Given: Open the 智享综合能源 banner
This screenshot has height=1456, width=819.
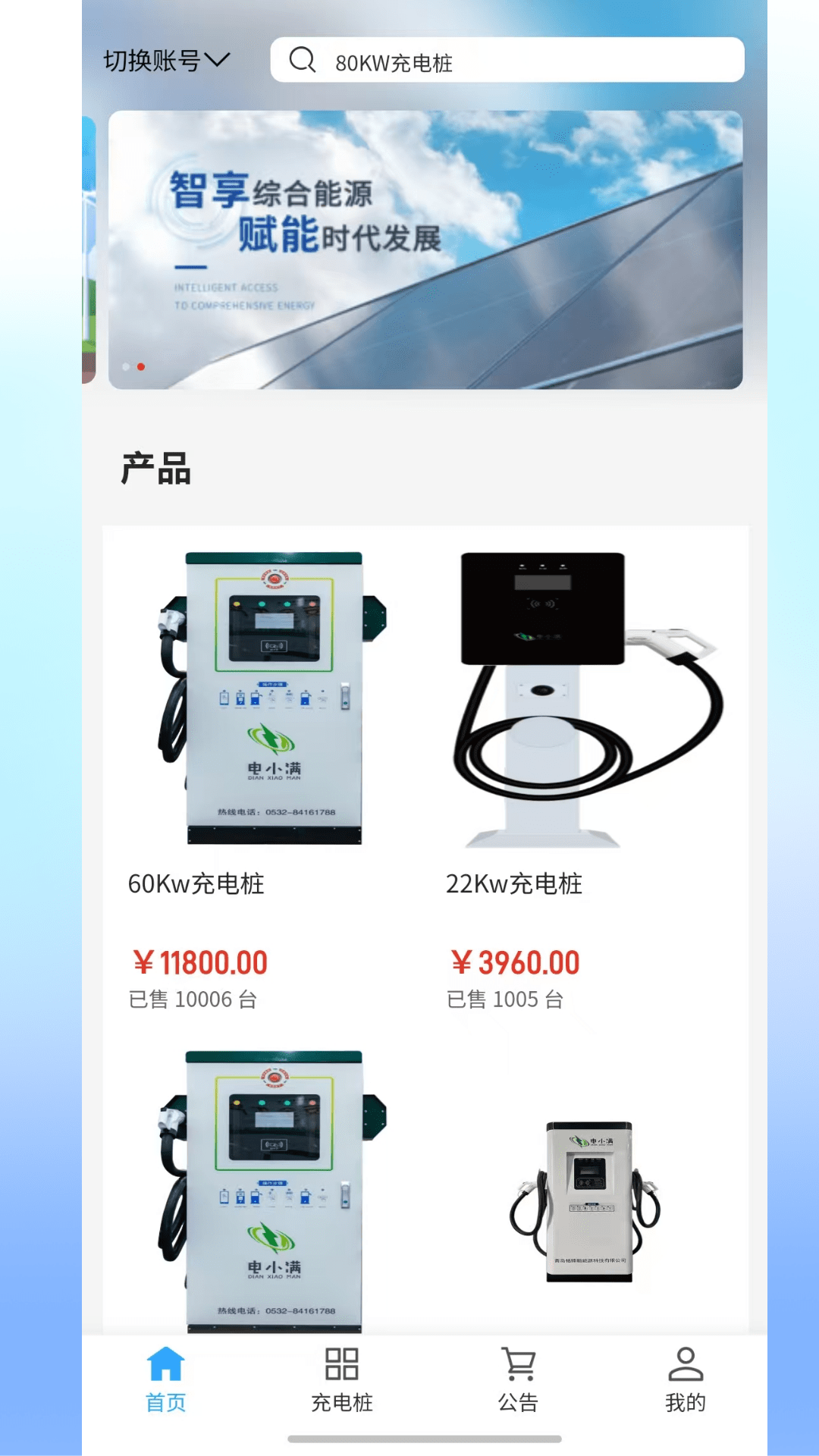Looking at the screenshot, I should pyautogui.click(x=425, y=250).
